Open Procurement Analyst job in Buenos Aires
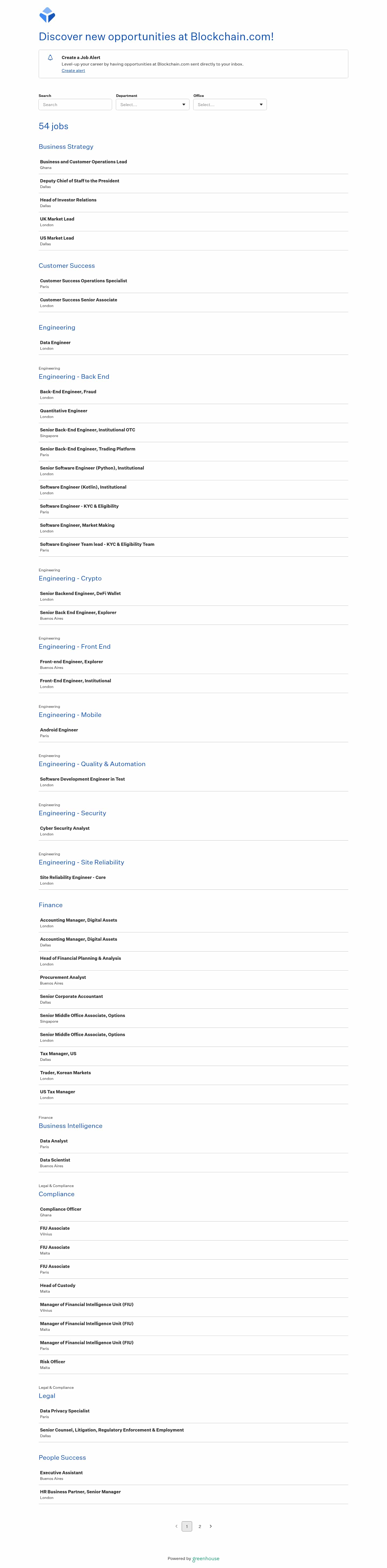The width and height of the screenshot is (387, 1568). (63, 977)
